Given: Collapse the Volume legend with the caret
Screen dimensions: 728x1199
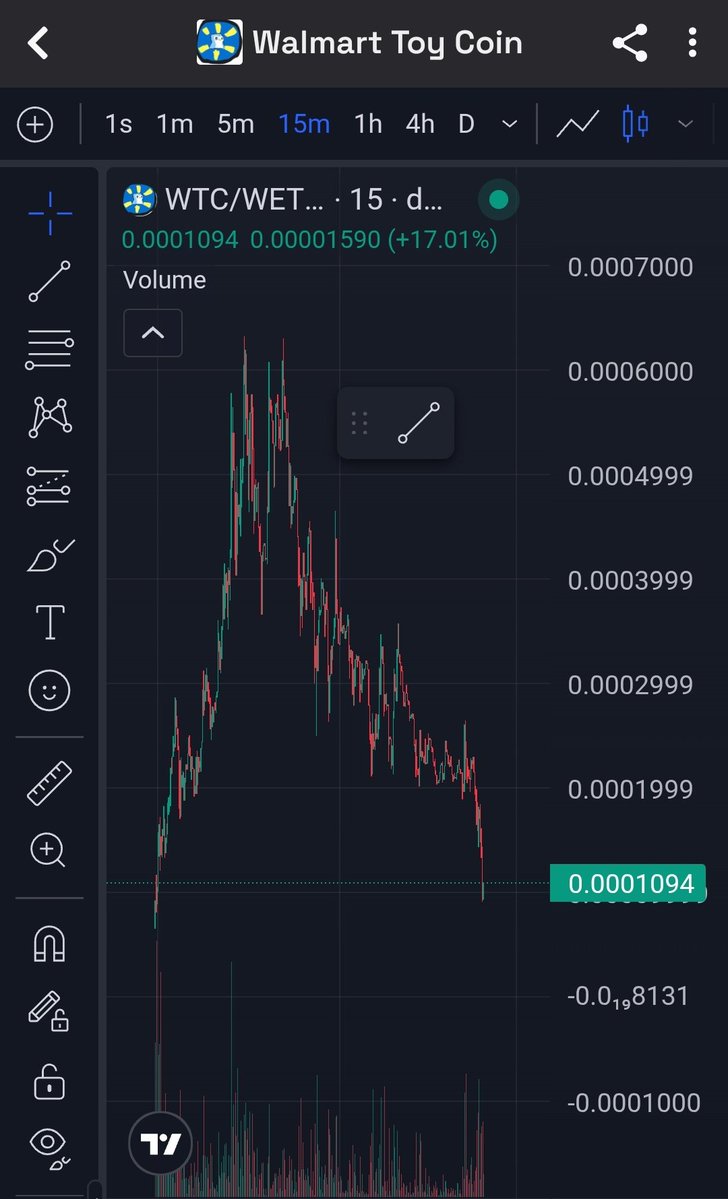Looking at the screenshot, I should [x=153, y=333].
